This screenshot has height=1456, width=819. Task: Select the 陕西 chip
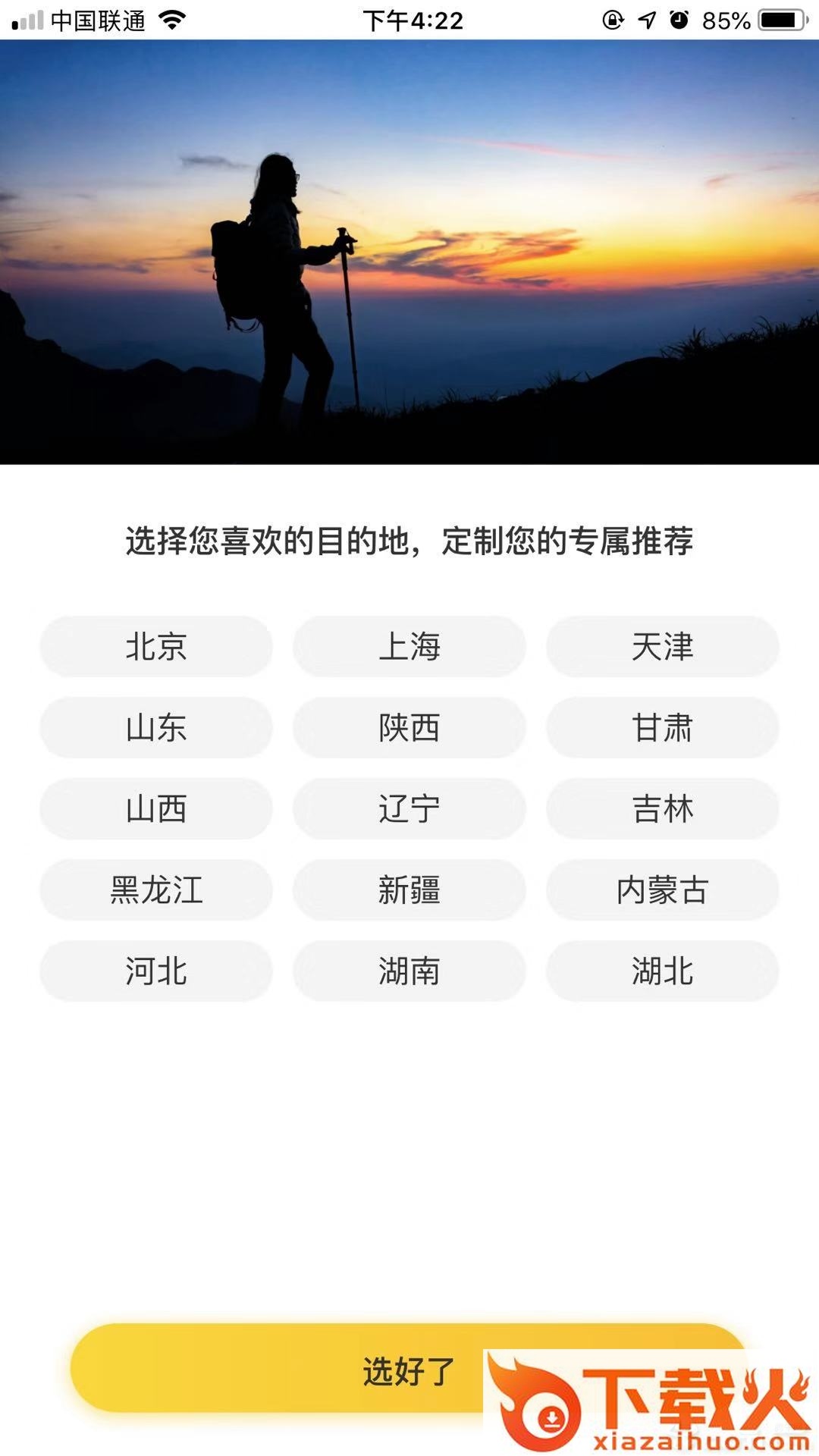[409, 728]
